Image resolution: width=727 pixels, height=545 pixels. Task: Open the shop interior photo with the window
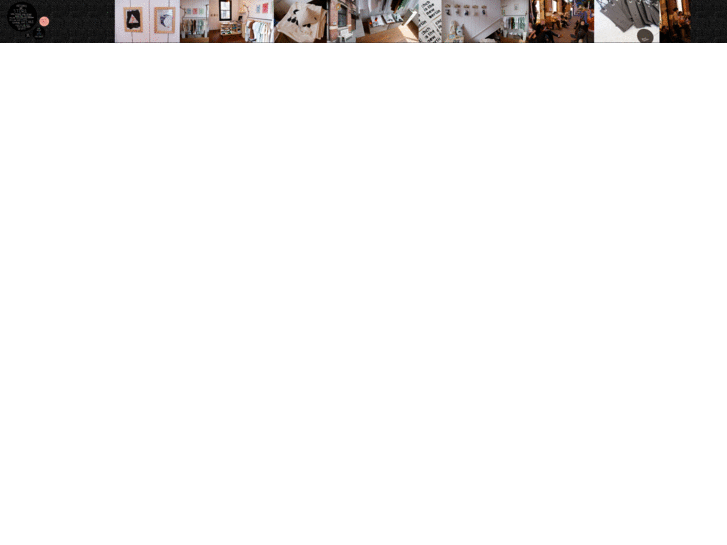[x=241, y=21]
